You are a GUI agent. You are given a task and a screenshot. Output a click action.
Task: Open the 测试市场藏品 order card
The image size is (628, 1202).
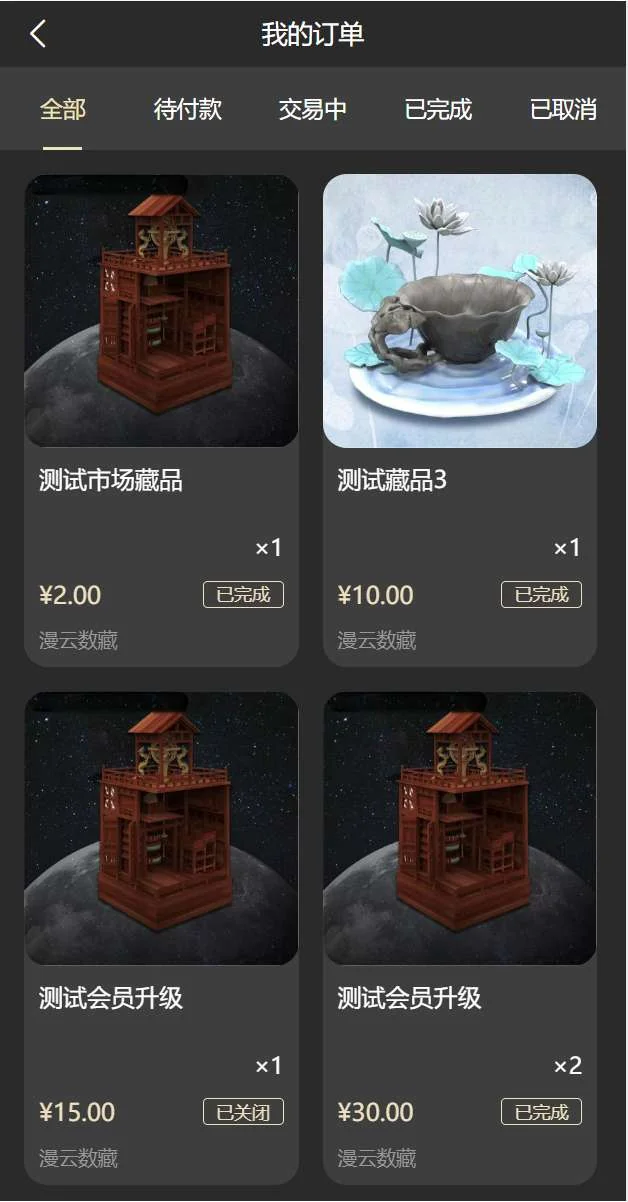pos(161,420)
